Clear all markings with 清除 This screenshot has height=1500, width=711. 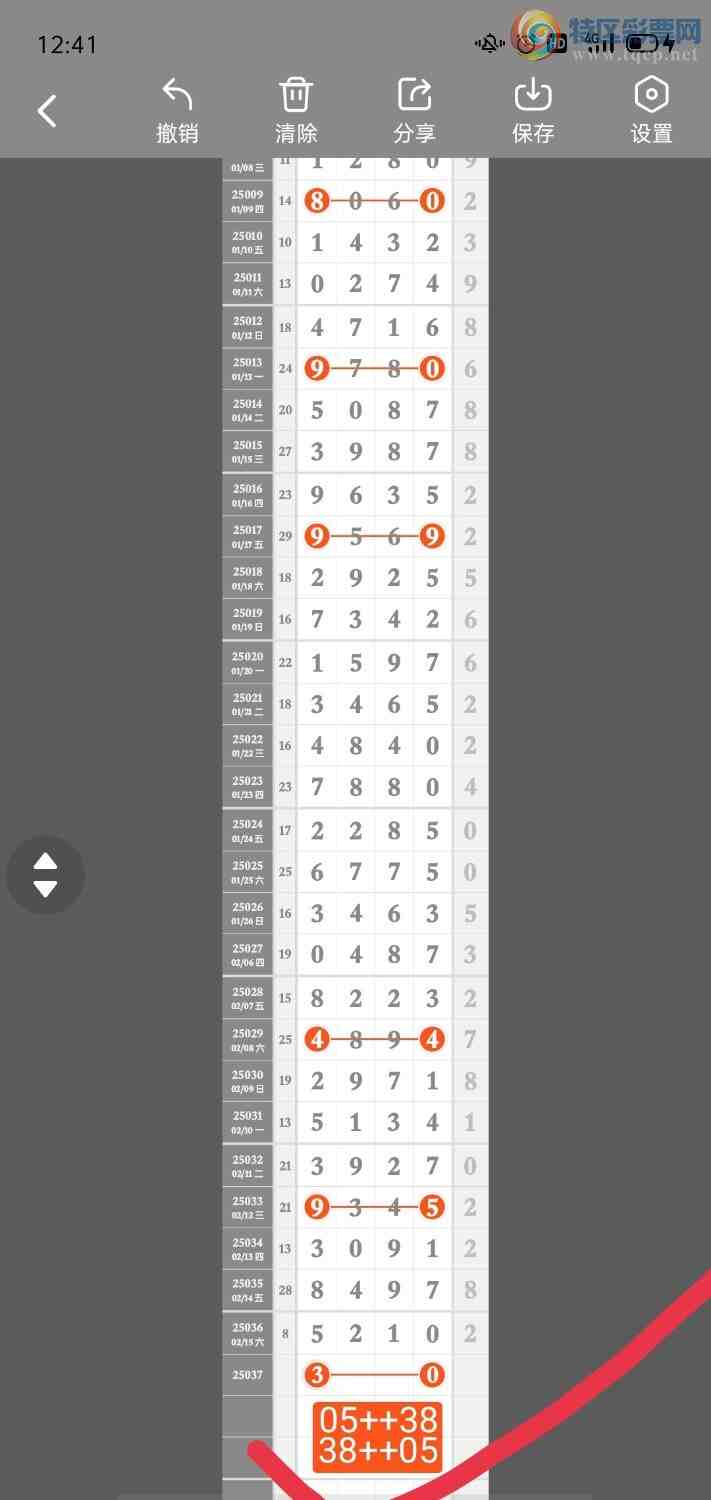pos(296,111)
